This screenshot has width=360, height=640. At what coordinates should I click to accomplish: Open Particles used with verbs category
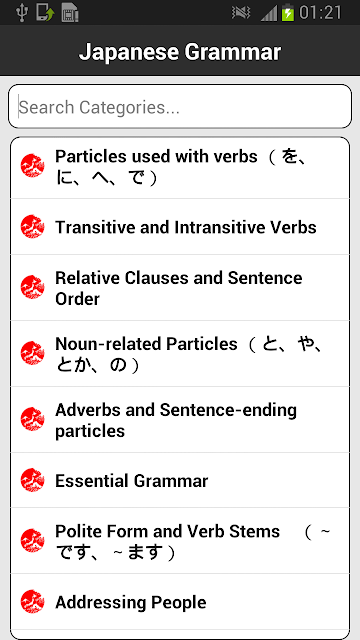click(180, 168)
